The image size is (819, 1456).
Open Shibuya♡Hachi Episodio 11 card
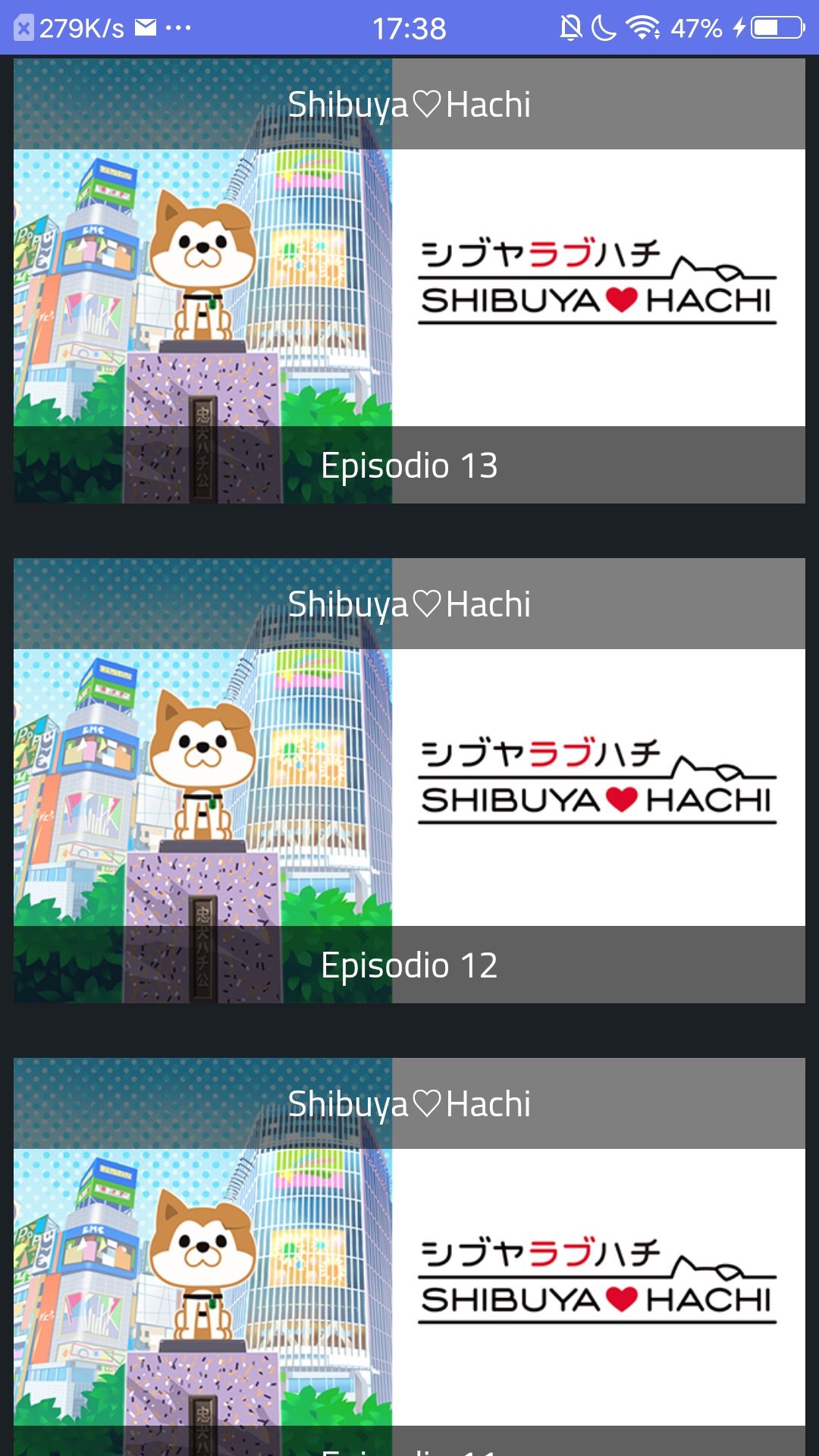[409, 1274]
